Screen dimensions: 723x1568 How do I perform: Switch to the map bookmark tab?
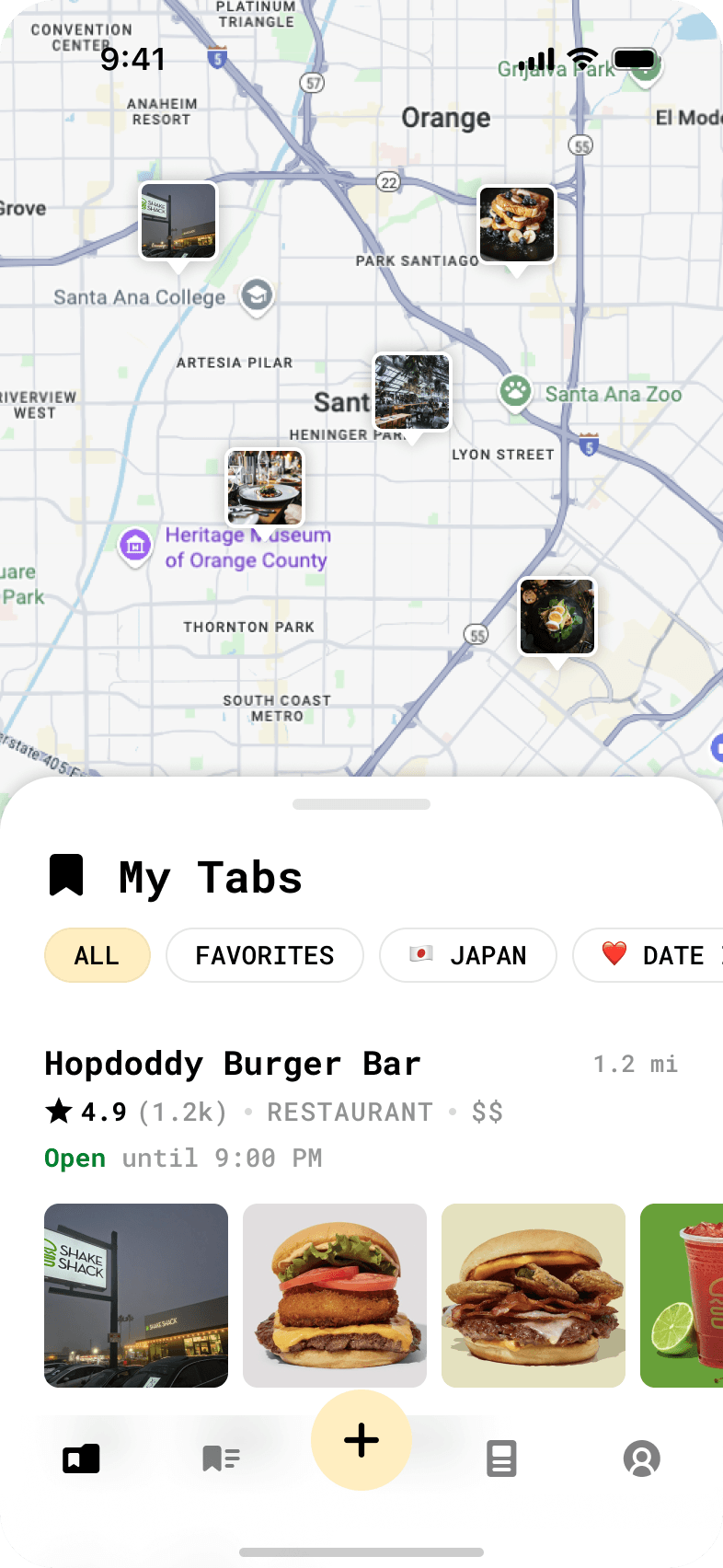81,1458
